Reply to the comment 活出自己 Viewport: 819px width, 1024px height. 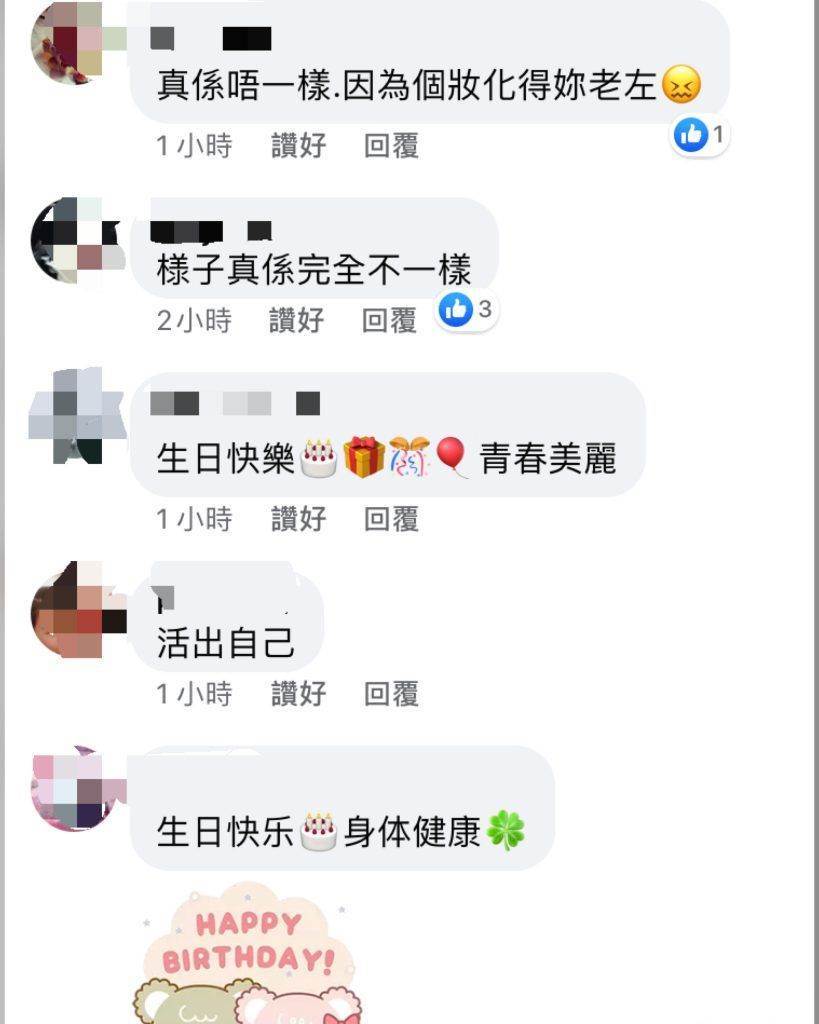(391, 693)
